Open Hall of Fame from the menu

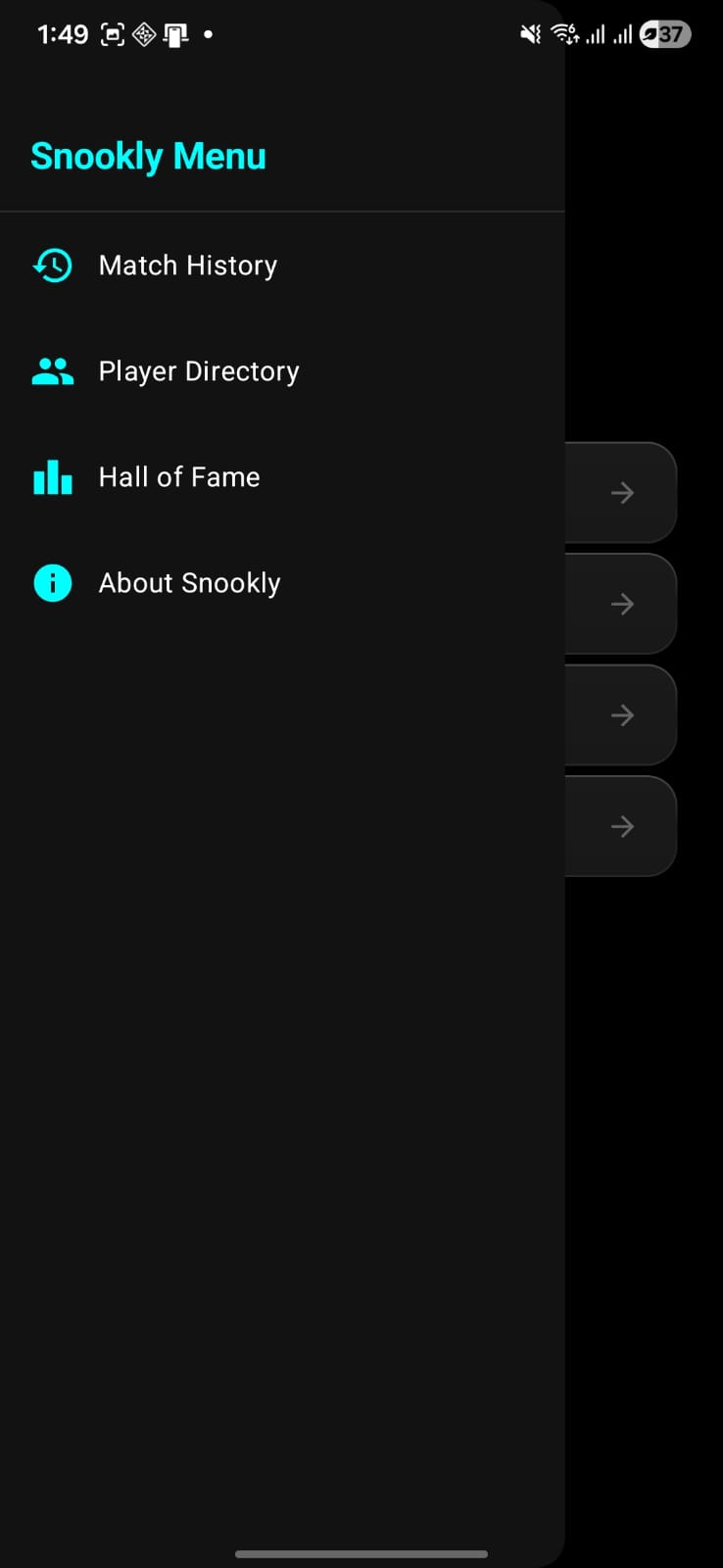point(178,477)
